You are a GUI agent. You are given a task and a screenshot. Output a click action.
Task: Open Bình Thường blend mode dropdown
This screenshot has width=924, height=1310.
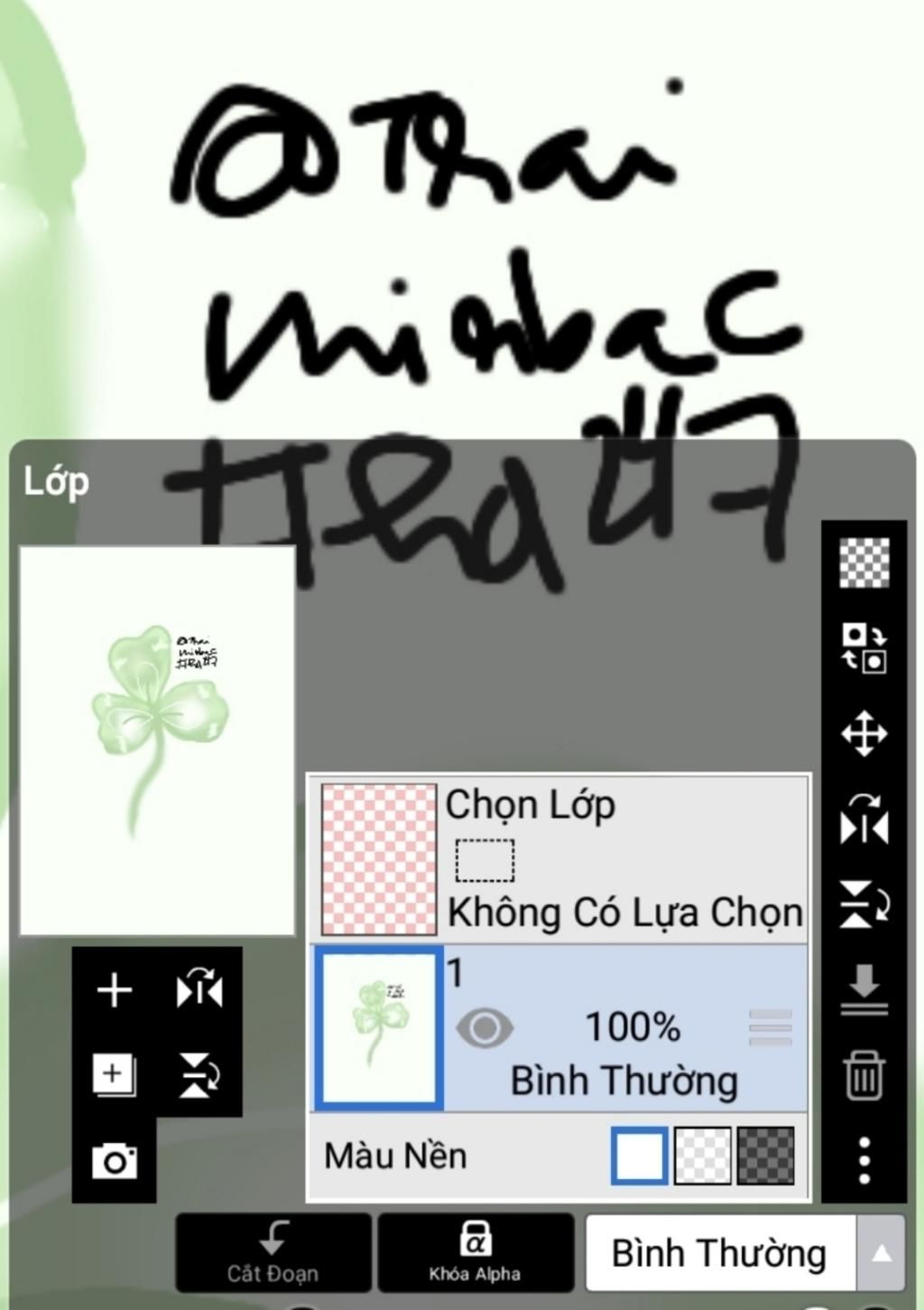744,1253
